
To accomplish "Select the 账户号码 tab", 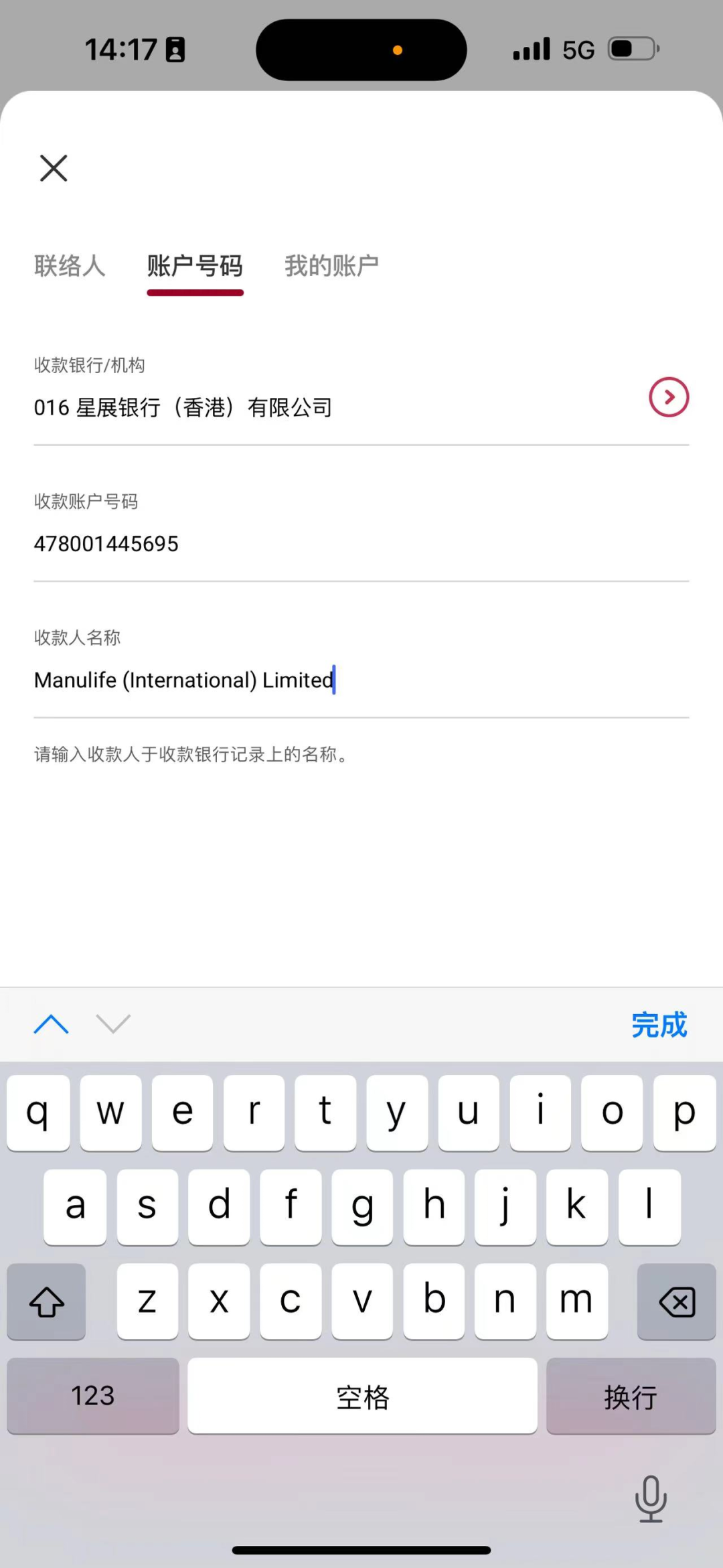I will pyautogui.click(x=195, y=266).
